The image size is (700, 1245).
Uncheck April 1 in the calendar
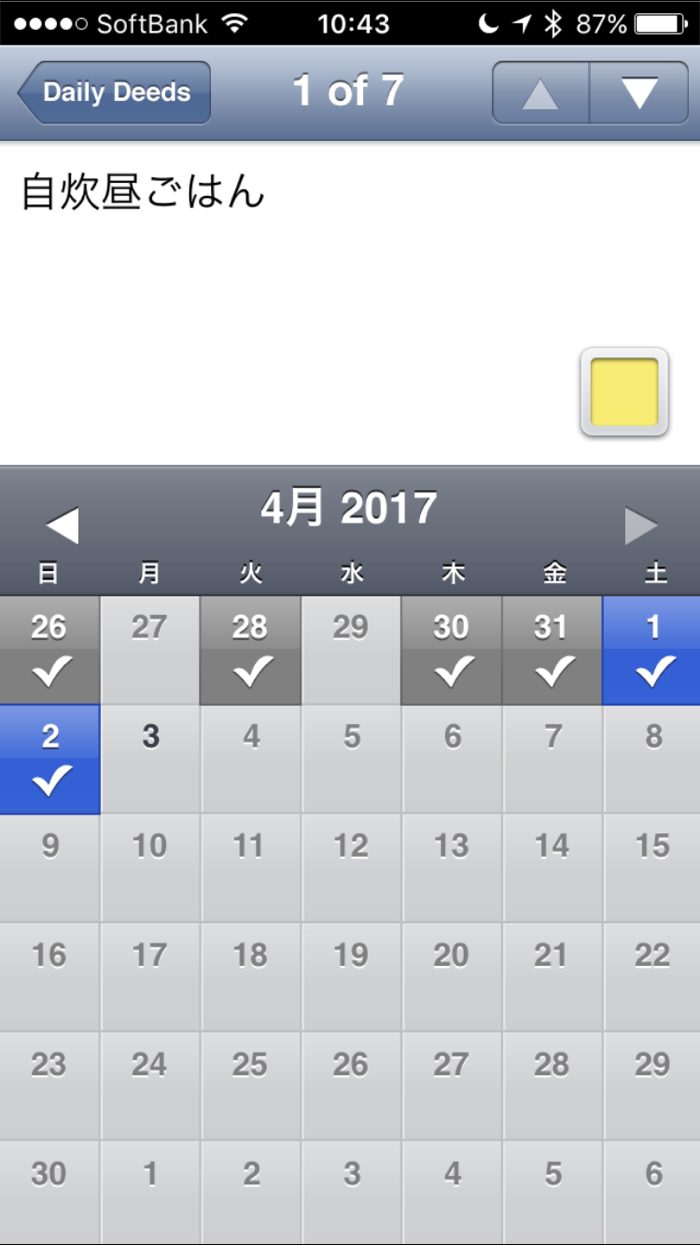pos(652,650)
